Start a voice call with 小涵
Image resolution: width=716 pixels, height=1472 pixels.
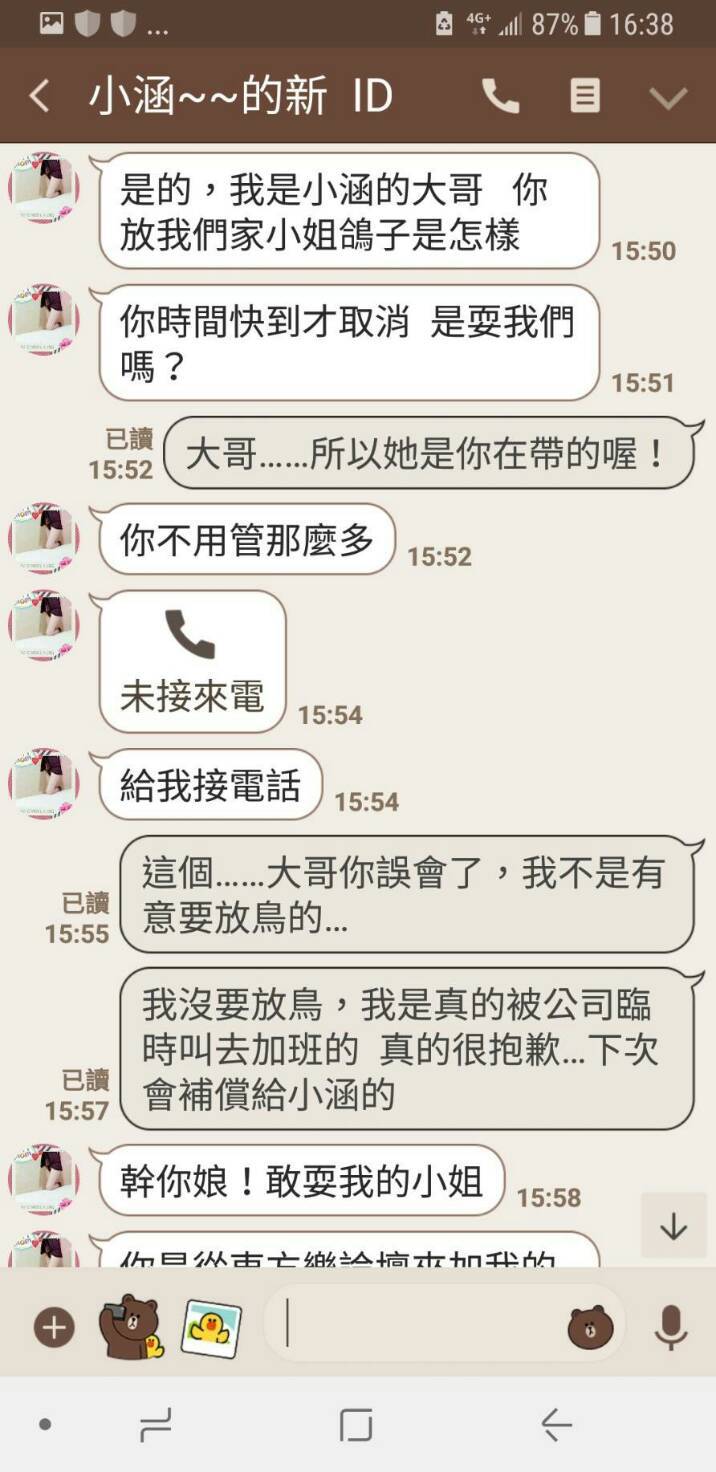coord(500,97)
